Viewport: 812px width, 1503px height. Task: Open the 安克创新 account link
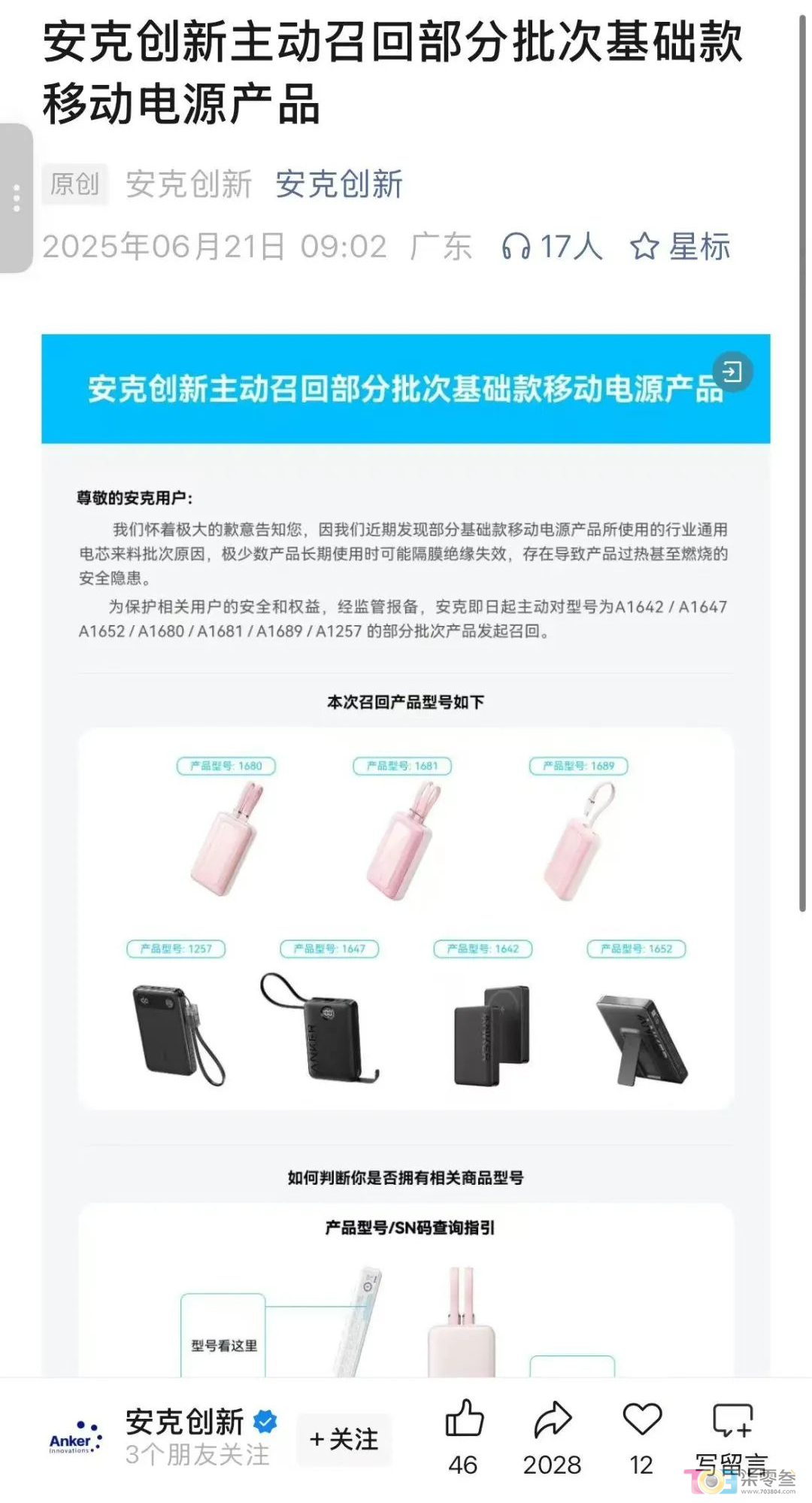point(338,184)
